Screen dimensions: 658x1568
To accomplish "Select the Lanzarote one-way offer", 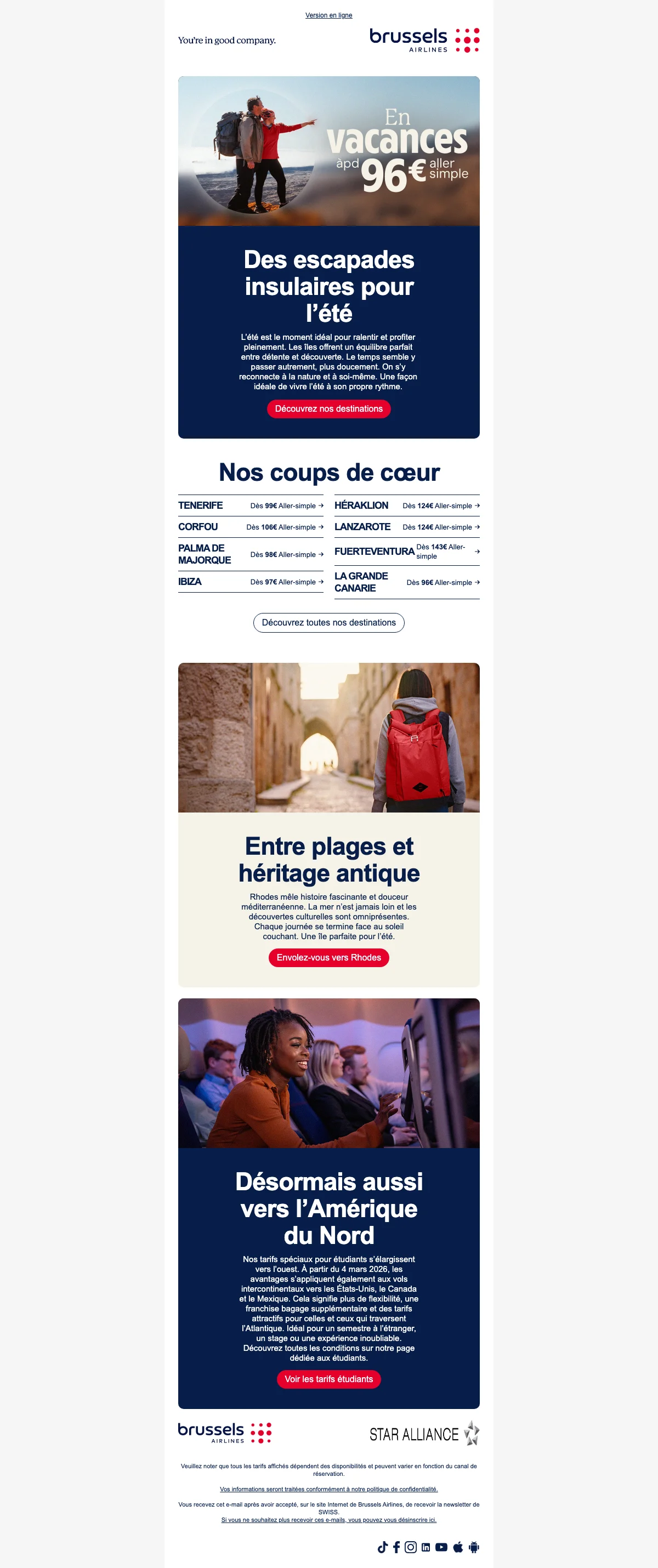I will 407,527.
